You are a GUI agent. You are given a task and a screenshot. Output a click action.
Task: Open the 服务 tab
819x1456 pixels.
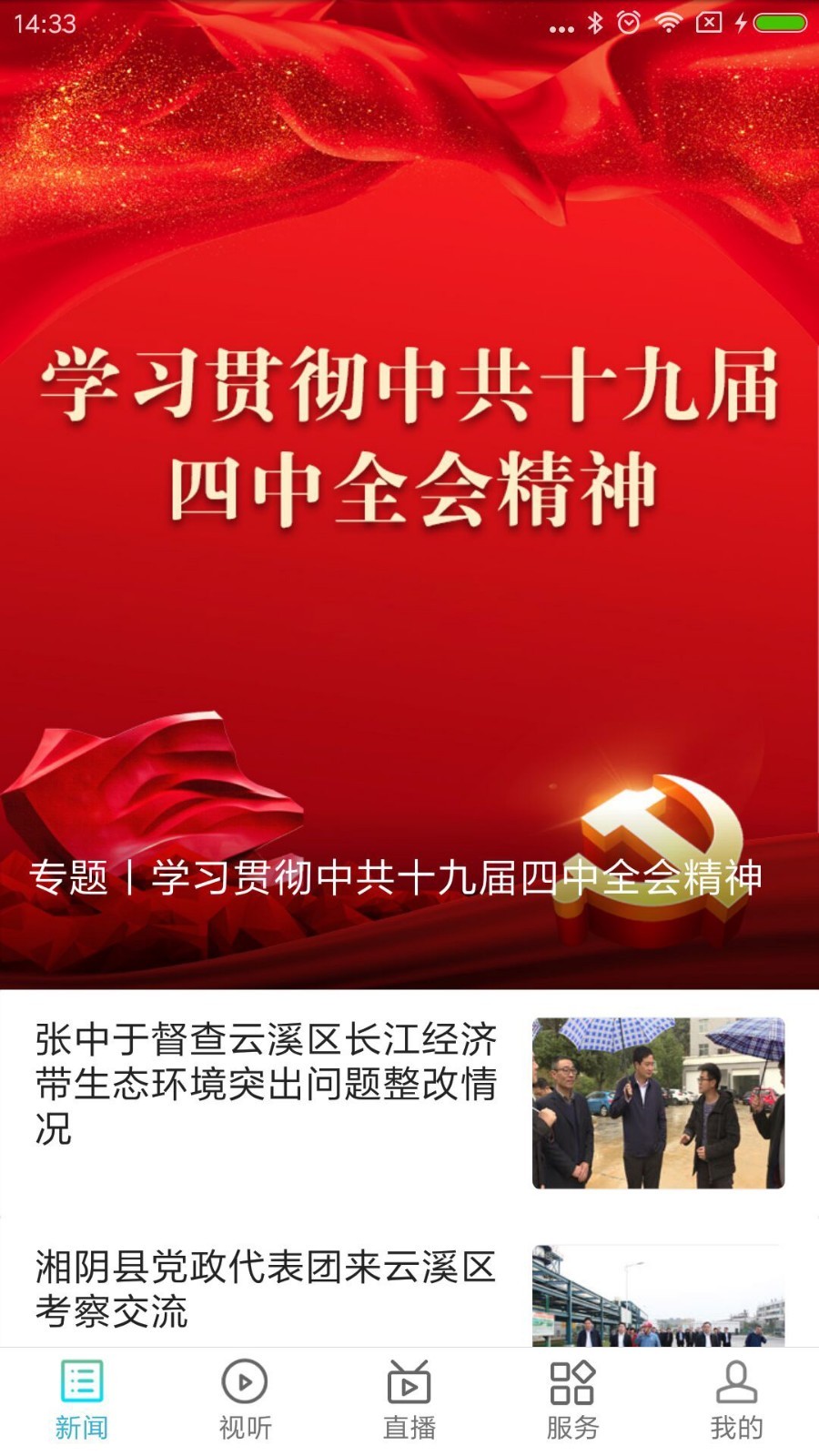(573, 1401)
